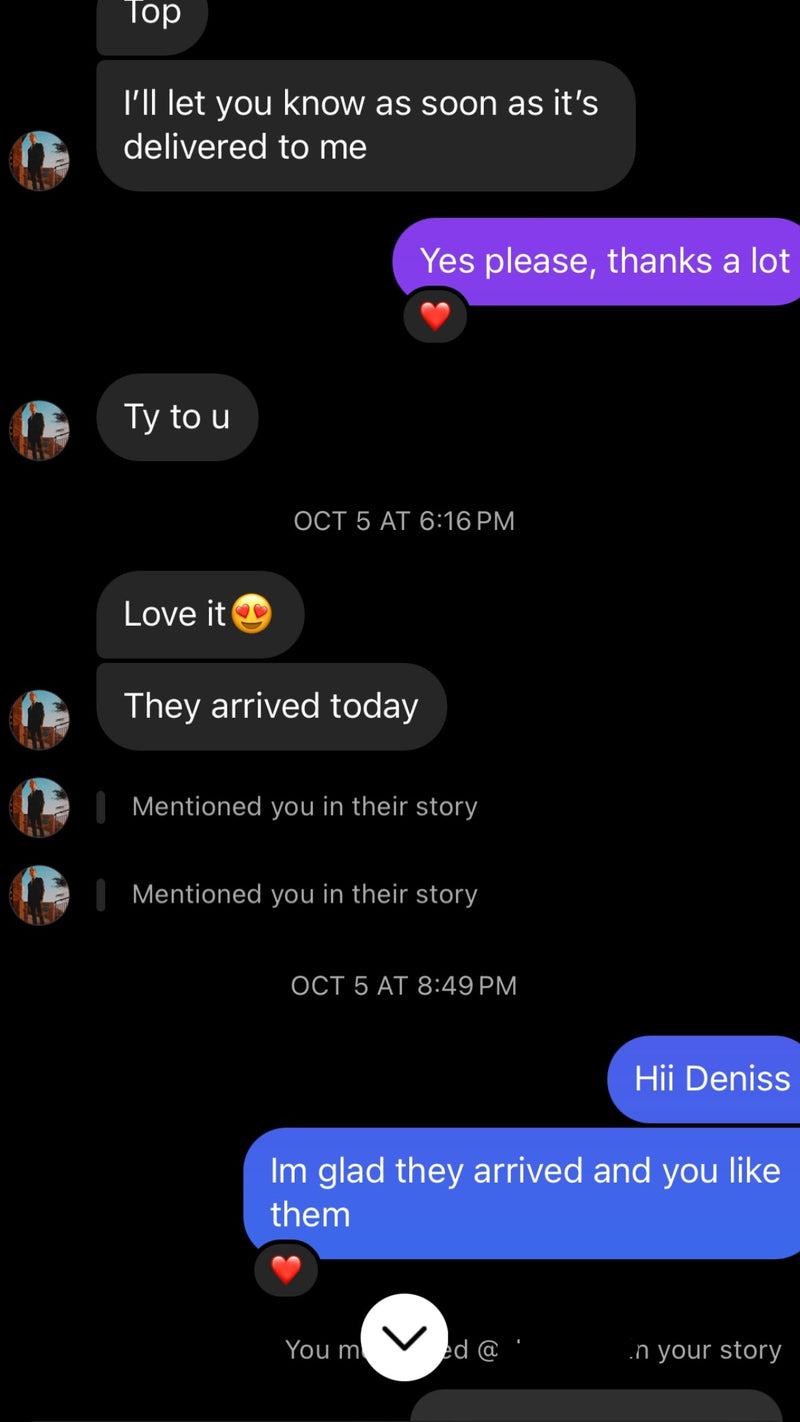Viewport: 800px width, 1422px height.
Task: Tap the profile picture beside 'They arrived today'
Action: (x=39, y=718)
